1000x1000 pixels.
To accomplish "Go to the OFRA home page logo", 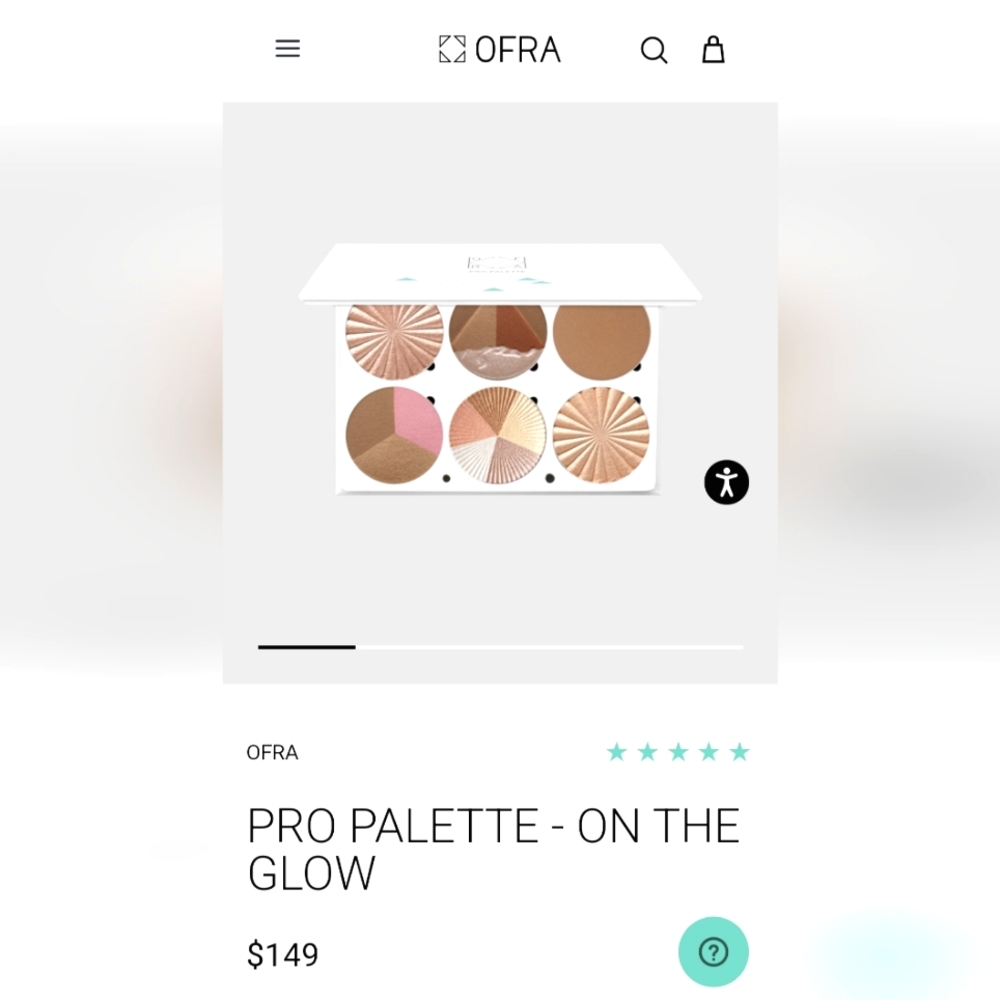I will coord(500,50).
